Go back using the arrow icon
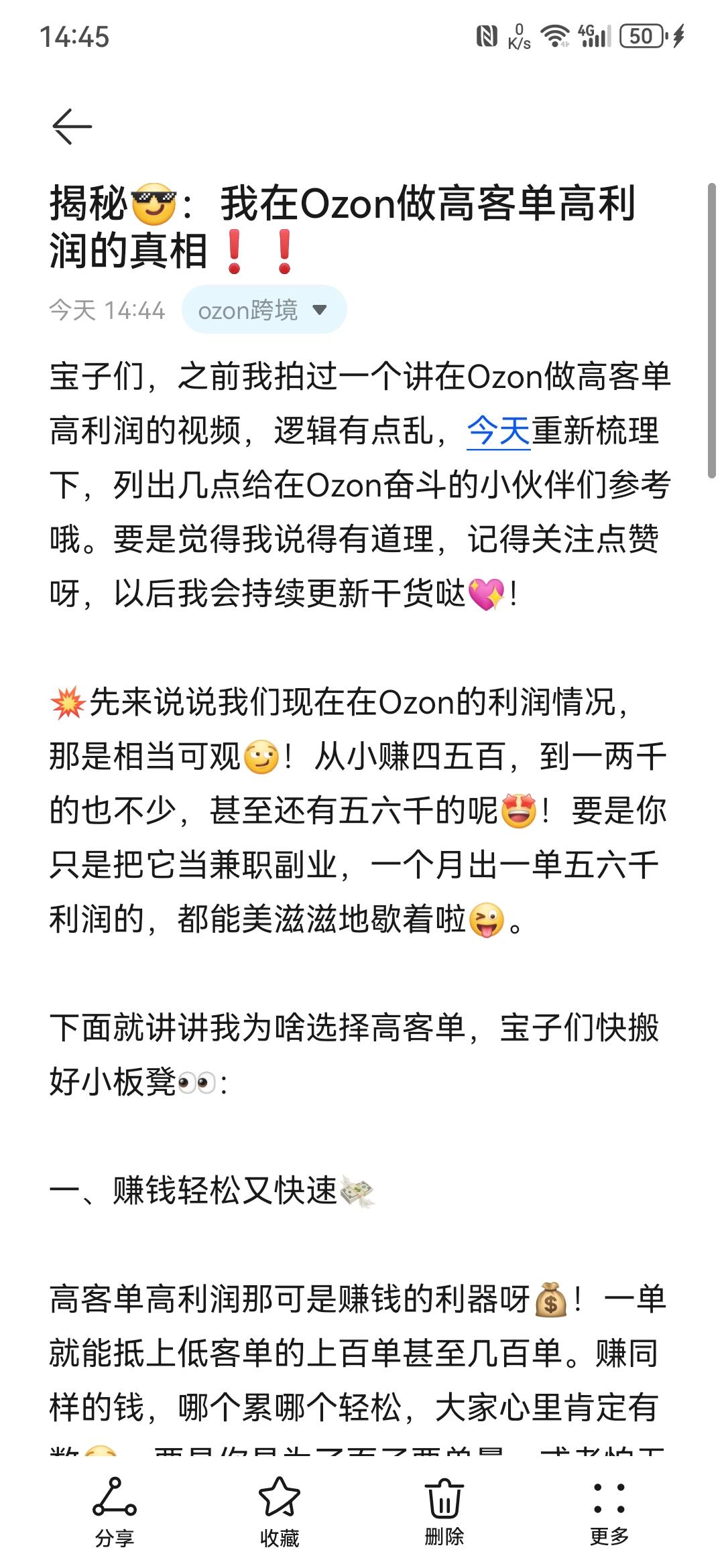Viewport: 724px width, 1568px height. coord(72,126)
